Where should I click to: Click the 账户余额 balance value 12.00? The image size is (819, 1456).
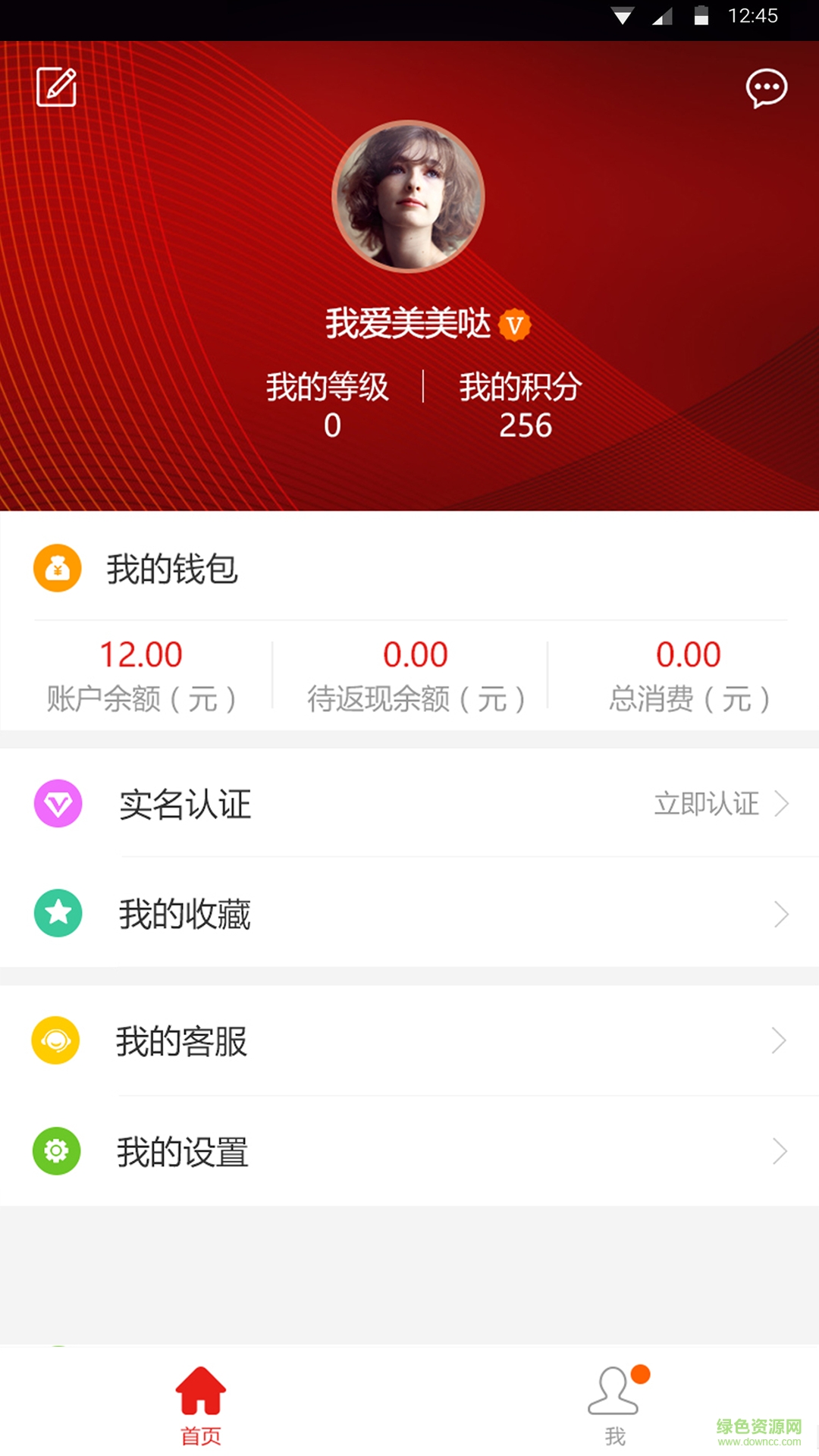141,654
